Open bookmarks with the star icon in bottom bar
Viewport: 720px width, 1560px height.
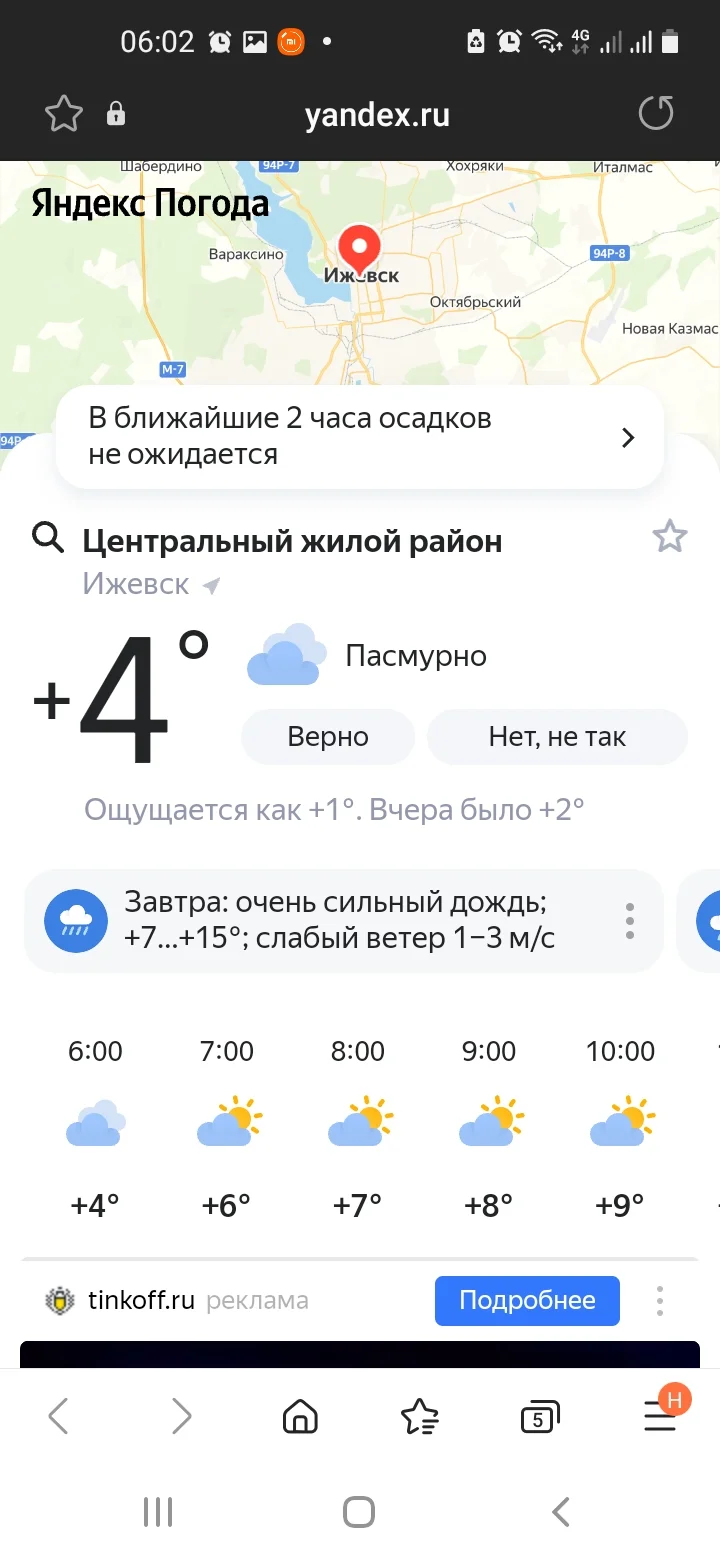(420, 1416)
